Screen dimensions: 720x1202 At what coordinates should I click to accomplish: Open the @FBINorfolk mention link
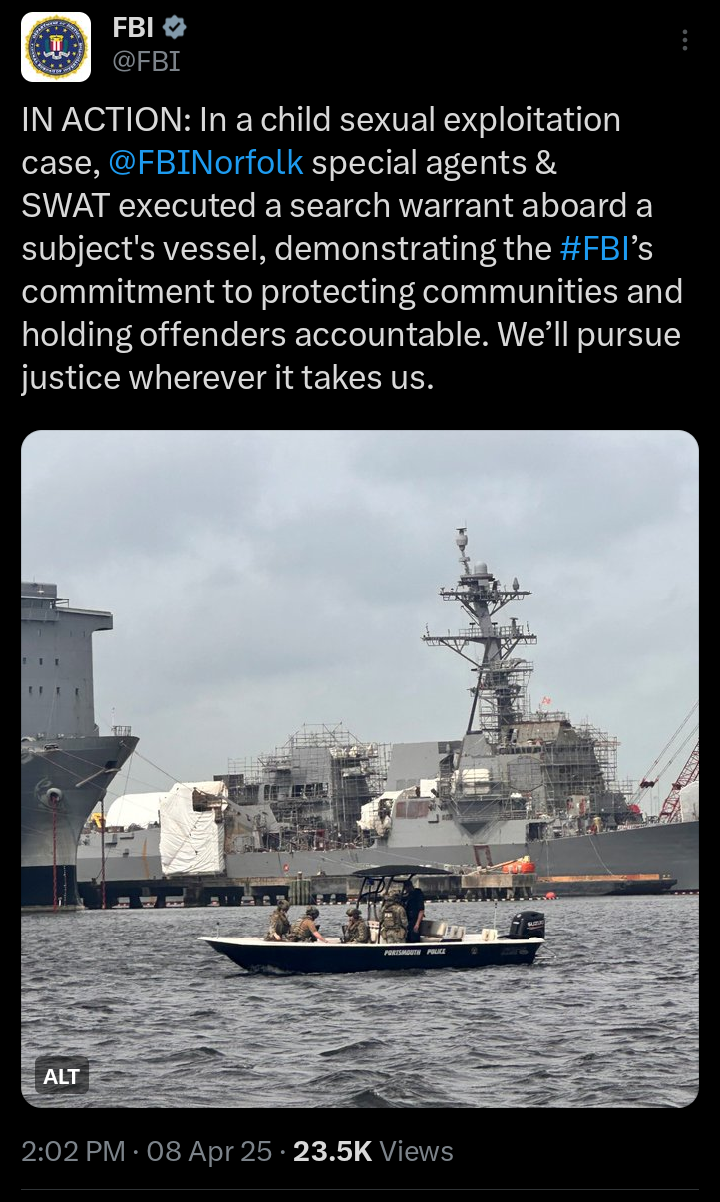click(x=205, y=162)
